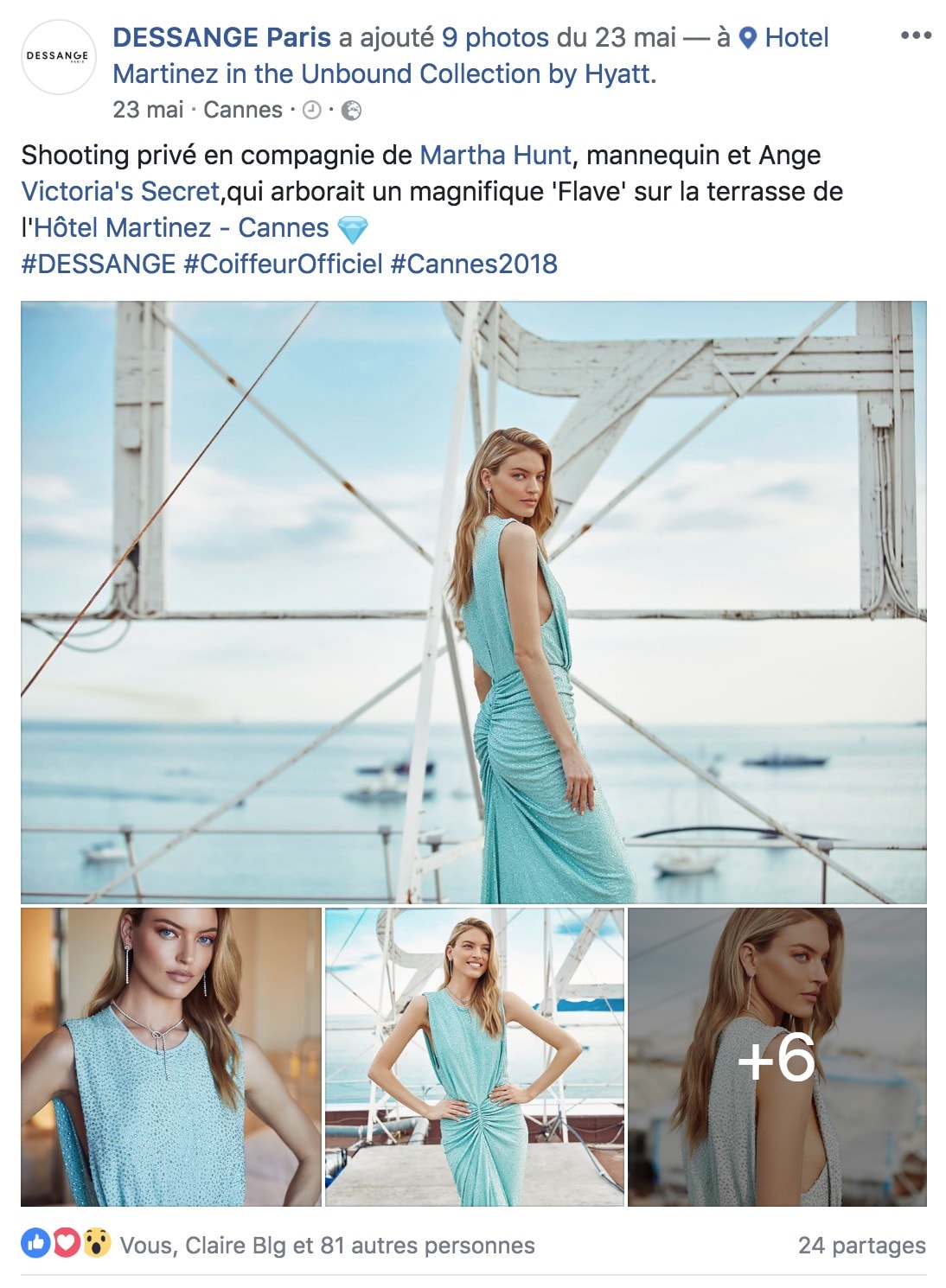The width and height of the screenshot is (946, 1288).
Task: View the 24 partages list
Action: coord(861,1245)
